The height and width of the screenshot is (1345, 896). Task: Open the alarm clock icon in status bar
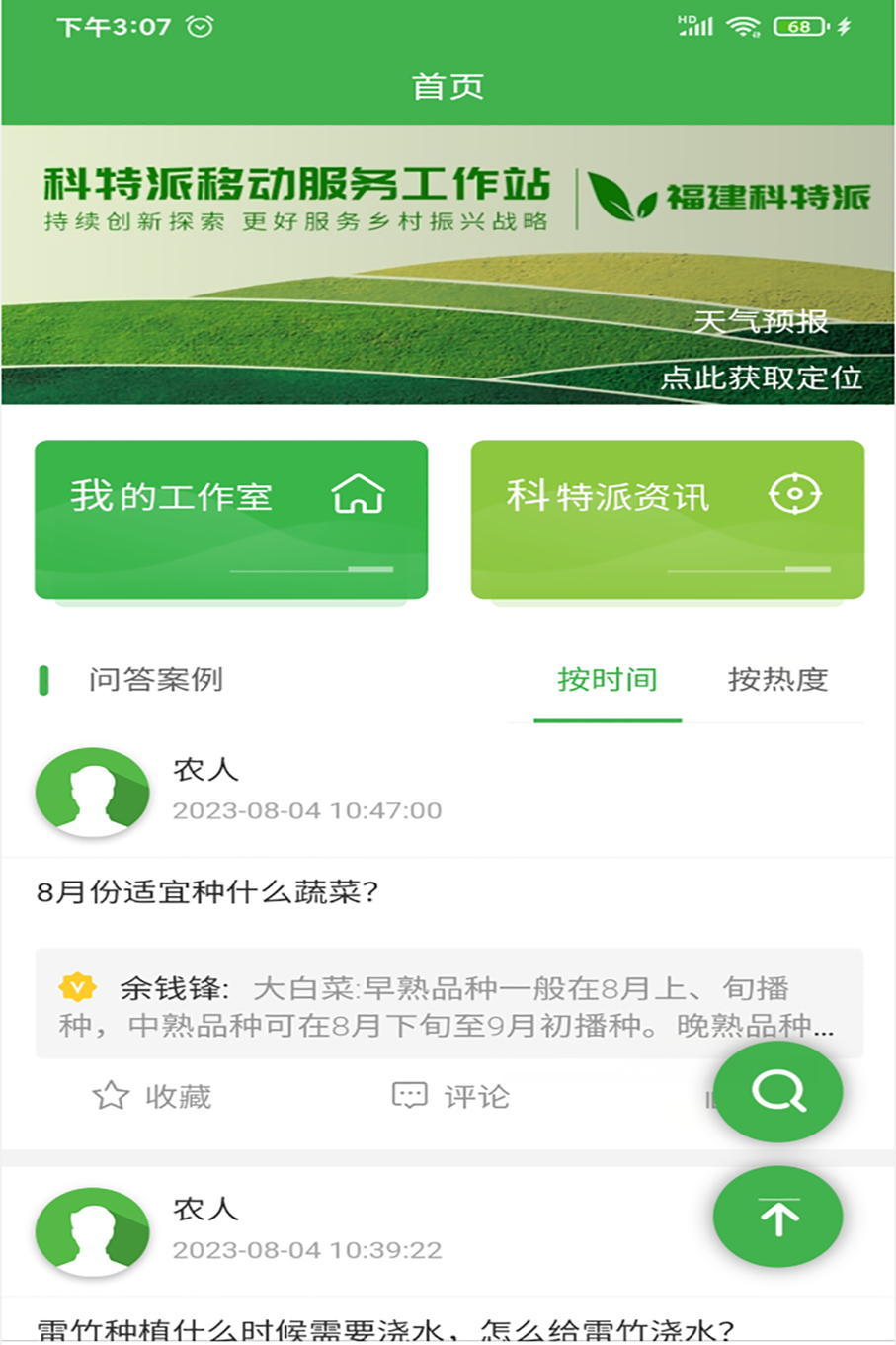pyautogui.click(x=202, y=26)
